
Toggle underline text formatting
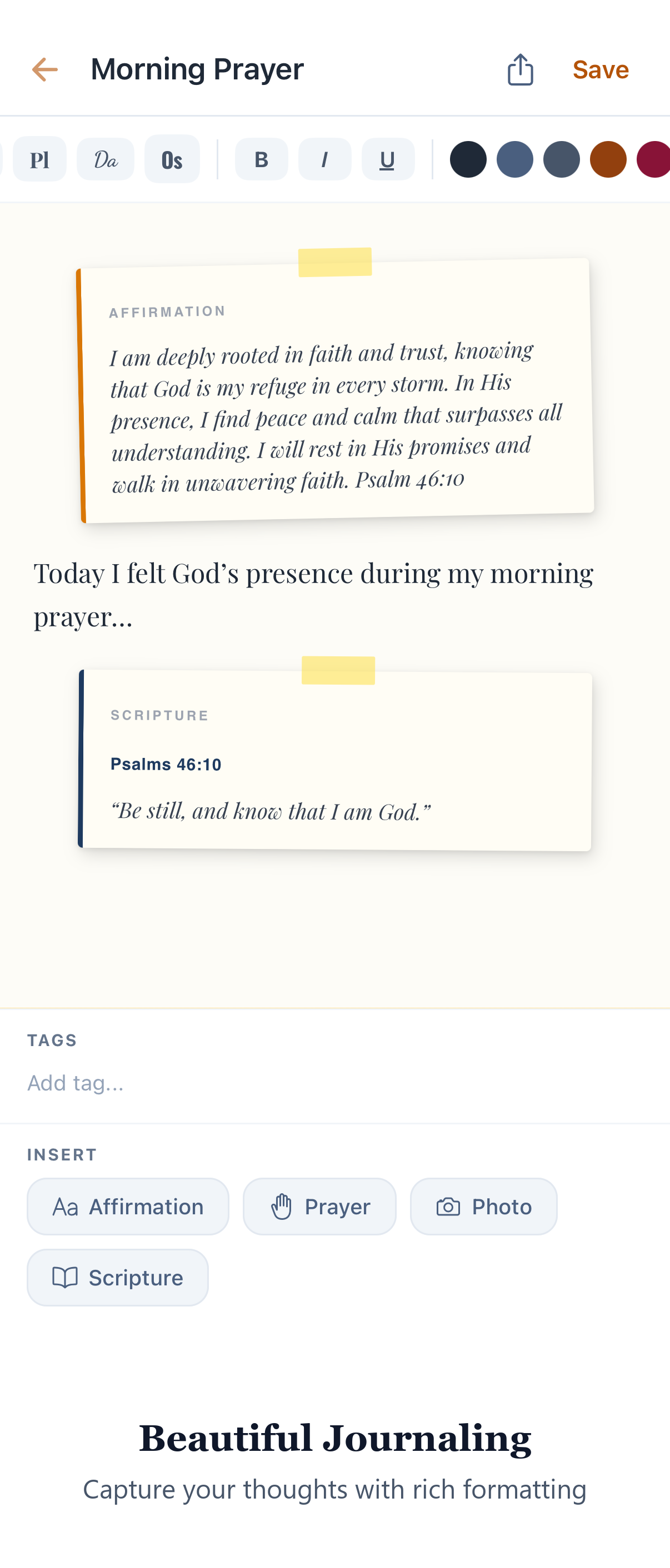(x=387, y=159)
